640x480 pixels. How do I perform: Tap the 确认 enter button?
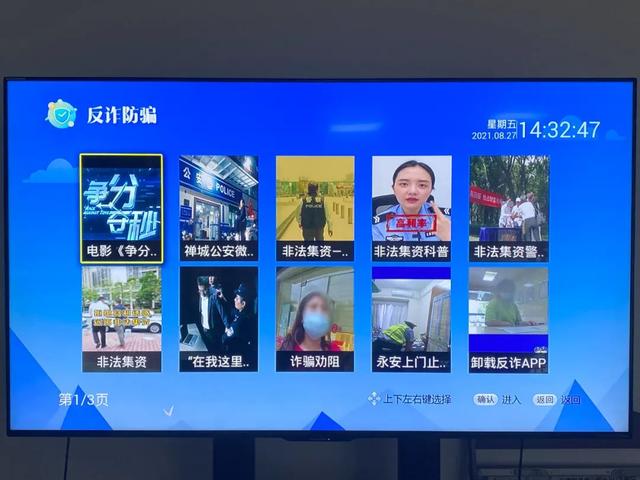[485, 399]
